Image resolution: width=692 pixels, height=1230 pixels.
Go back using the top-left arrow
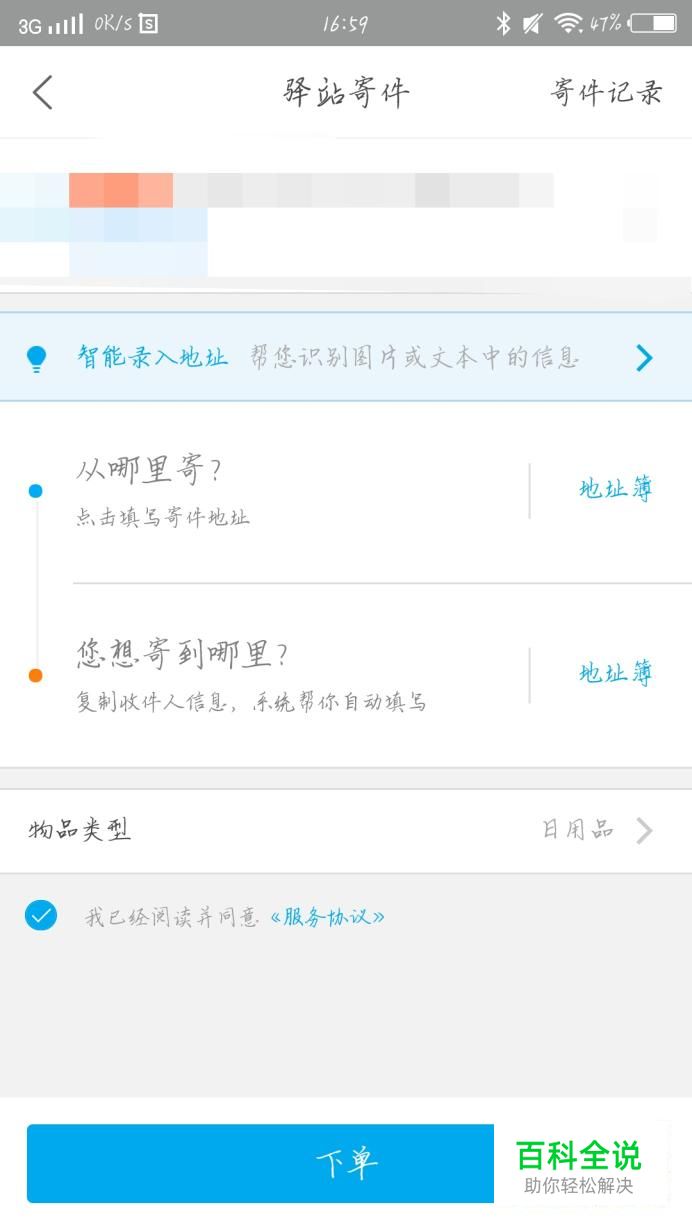[x=42, y=93]
